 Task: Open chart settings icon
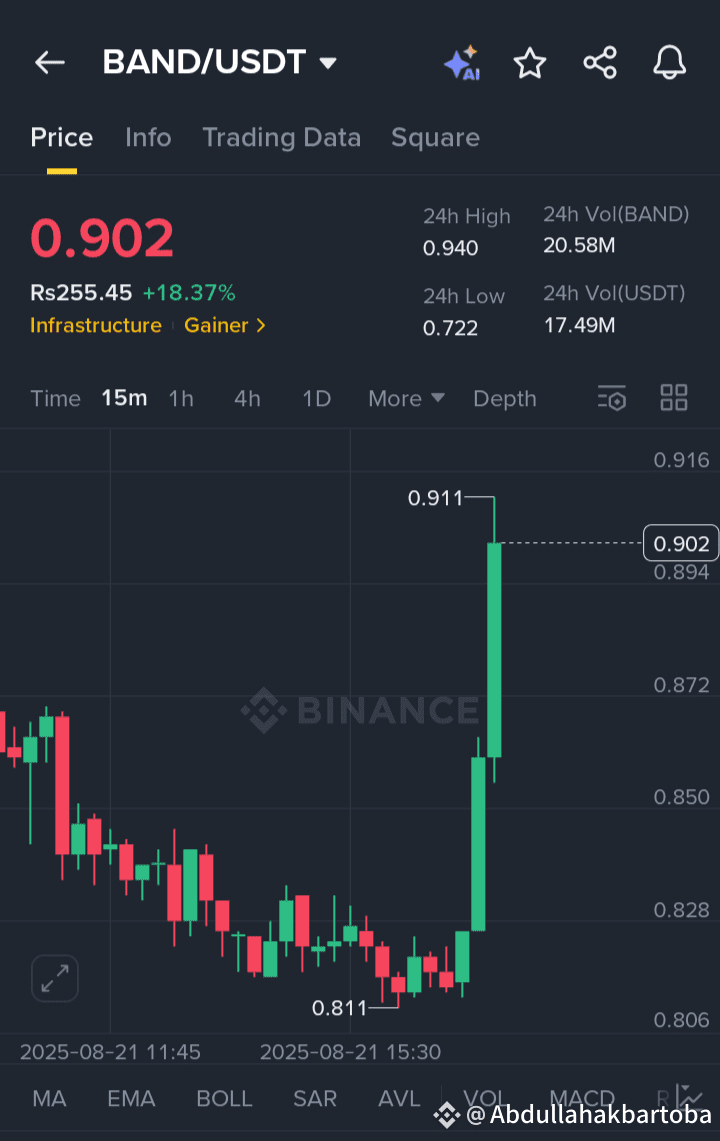pyautogui.click(x=611, y=398)
